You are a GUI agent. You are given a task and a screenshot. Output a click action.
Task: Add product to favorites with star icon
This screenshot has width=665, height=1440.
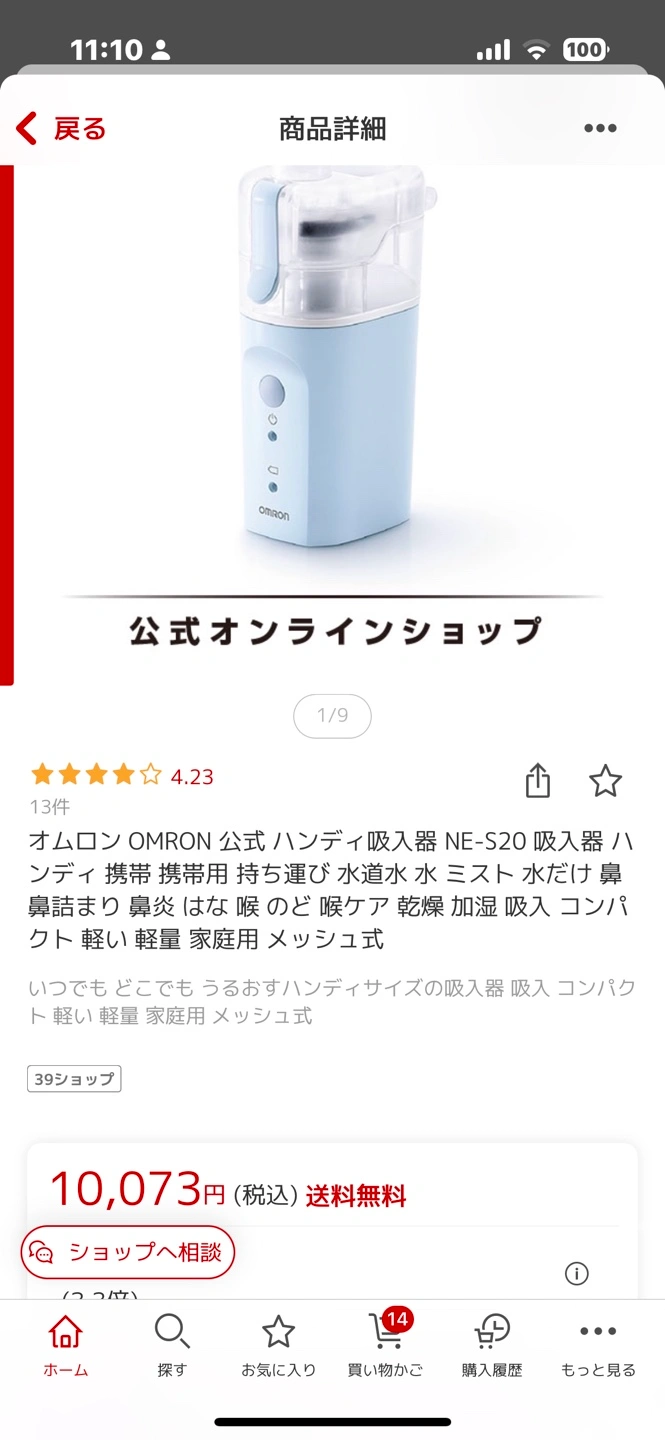pos(605,781)
